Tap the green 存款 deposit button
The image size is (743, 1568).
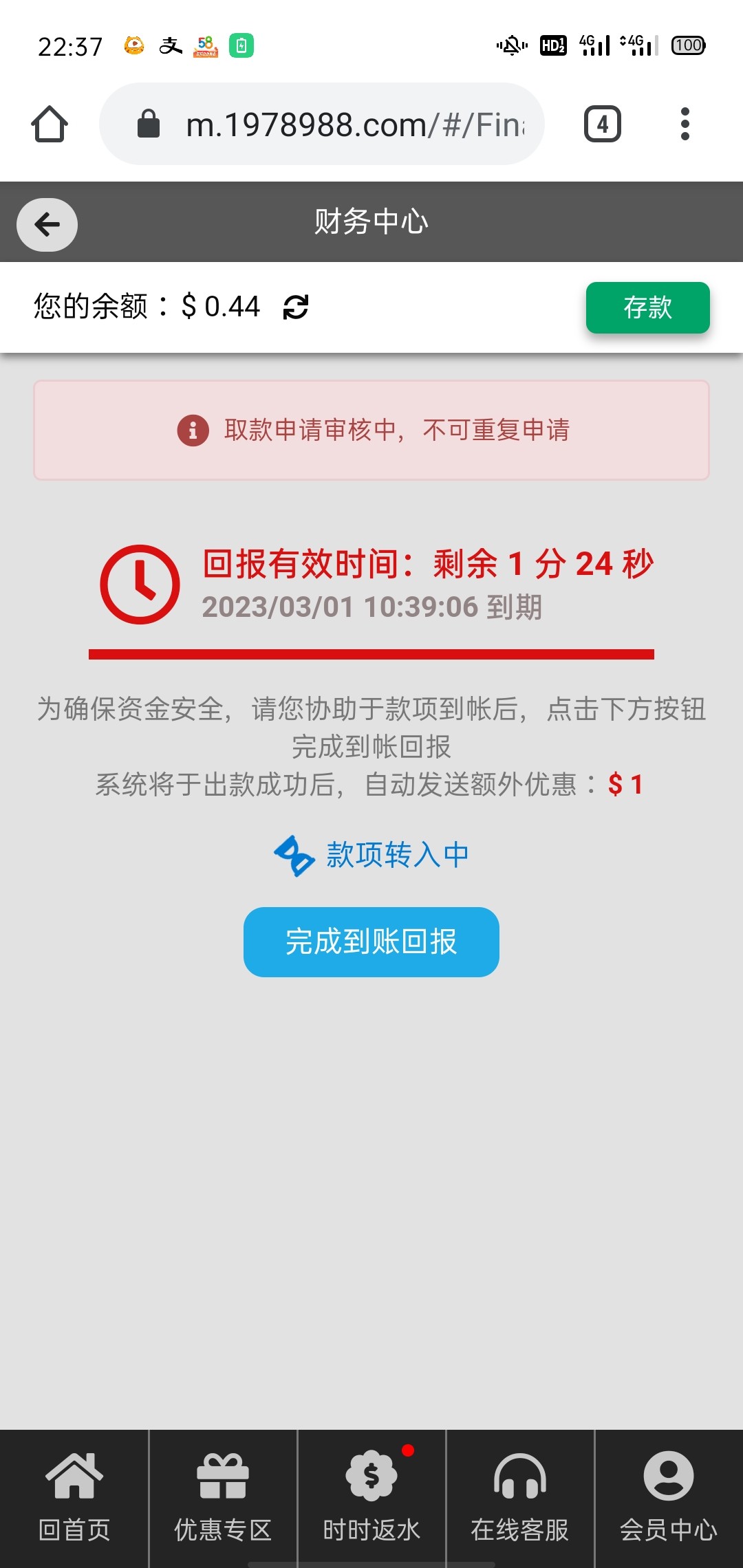647,307
